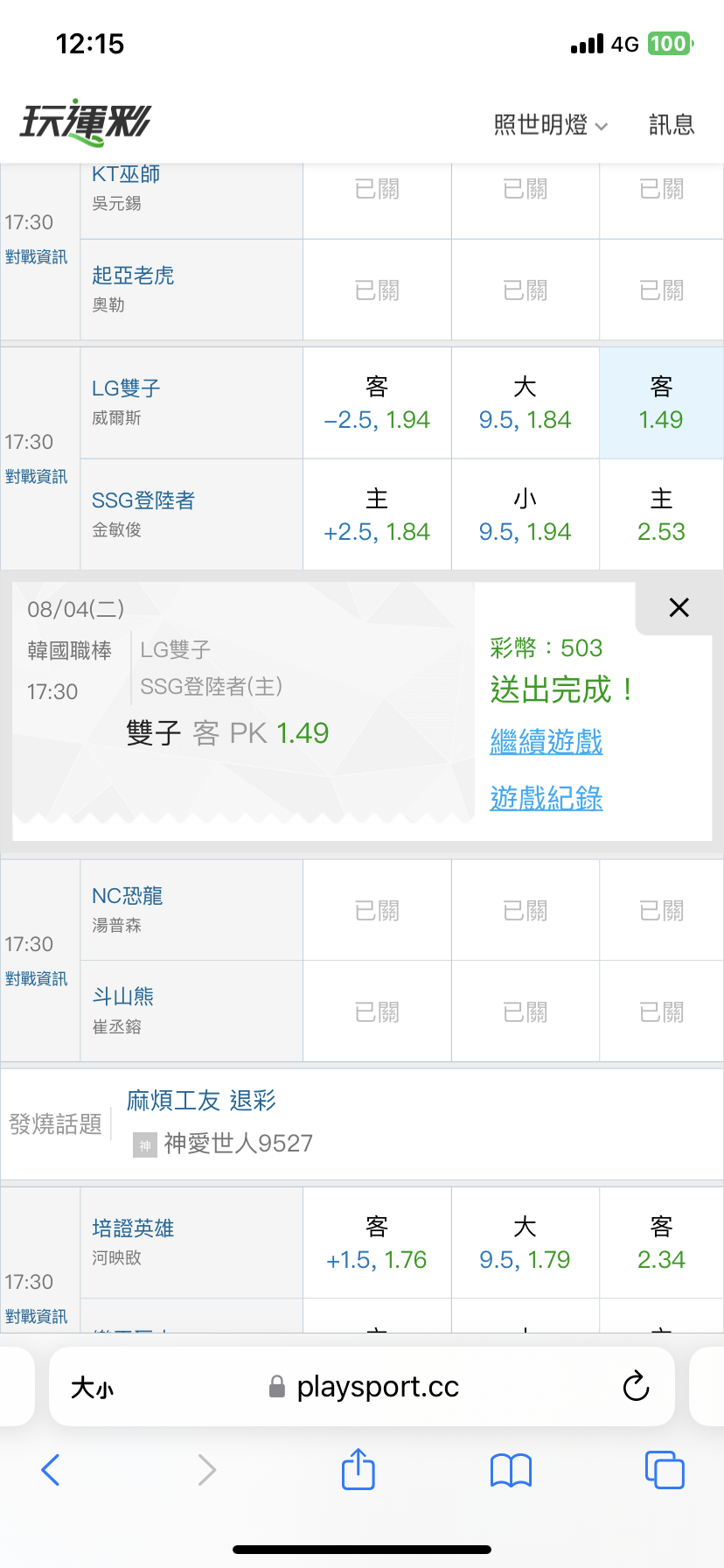This screenshot has width=724, height=1568.
Task: Open Safari tabs overview
Action: tap(665, 1469)
